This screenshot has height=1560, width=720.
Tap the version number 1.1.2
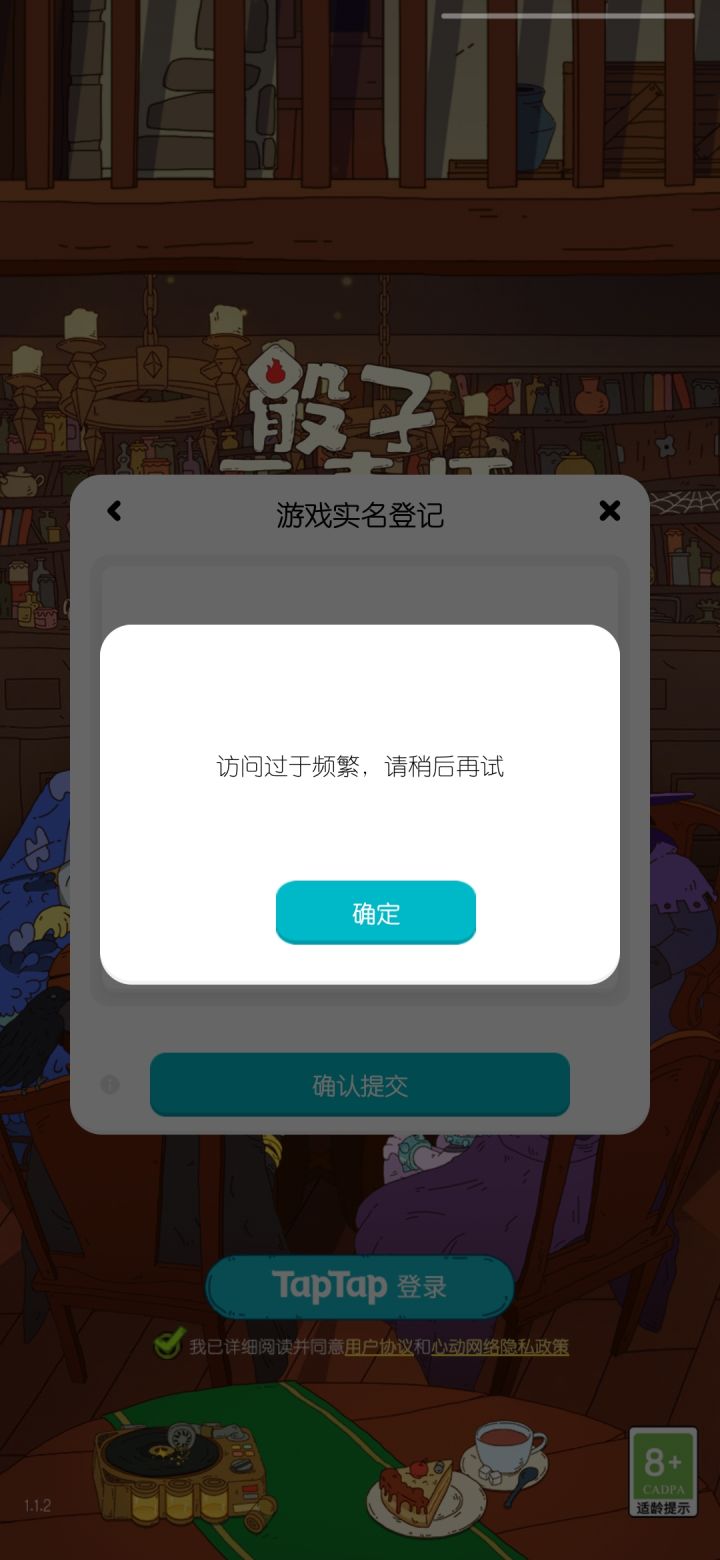click(x=38, y=1505)
